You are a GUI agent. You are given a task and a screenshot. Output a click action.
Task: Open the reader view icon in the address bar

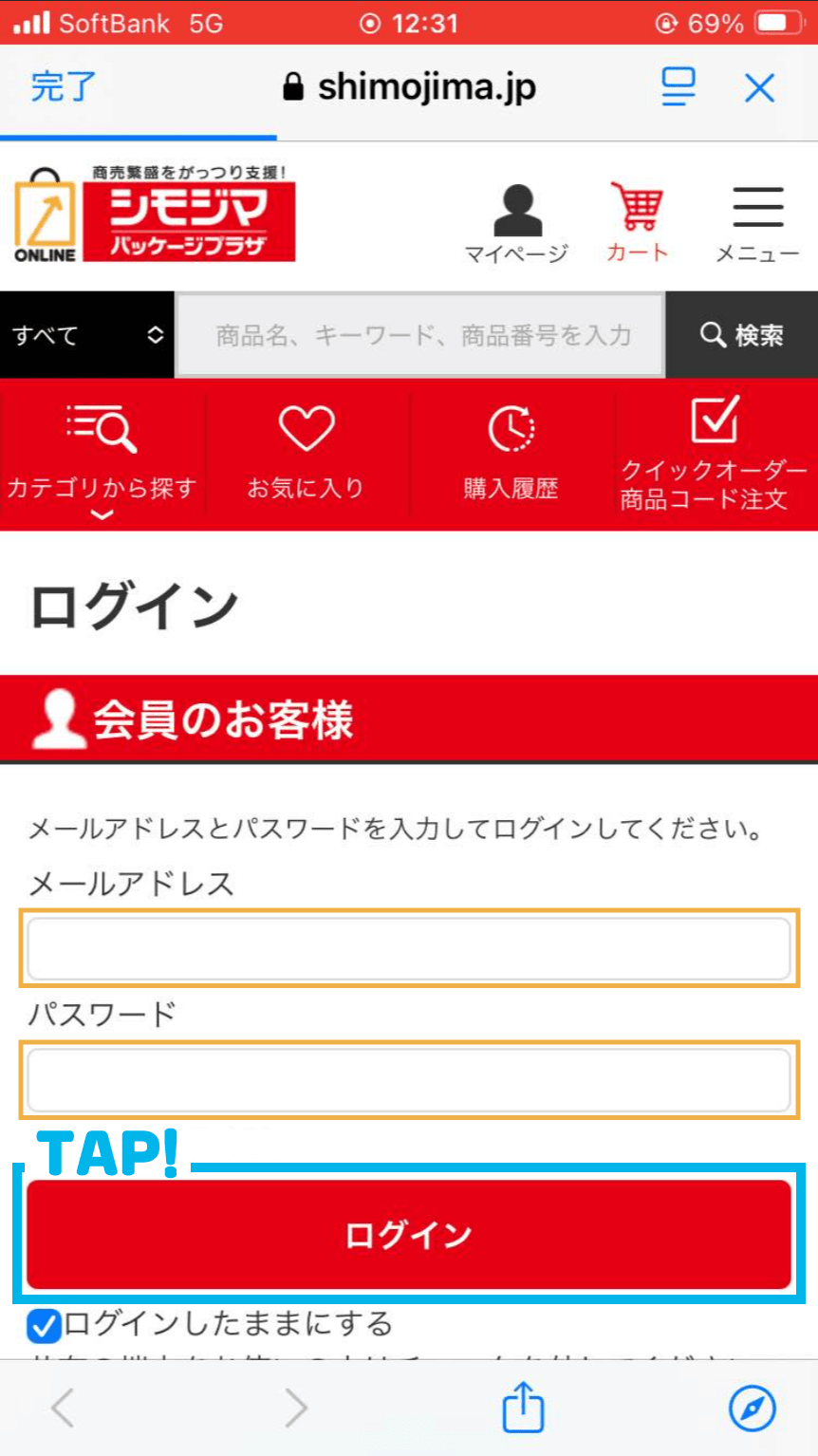coord(679,87)
